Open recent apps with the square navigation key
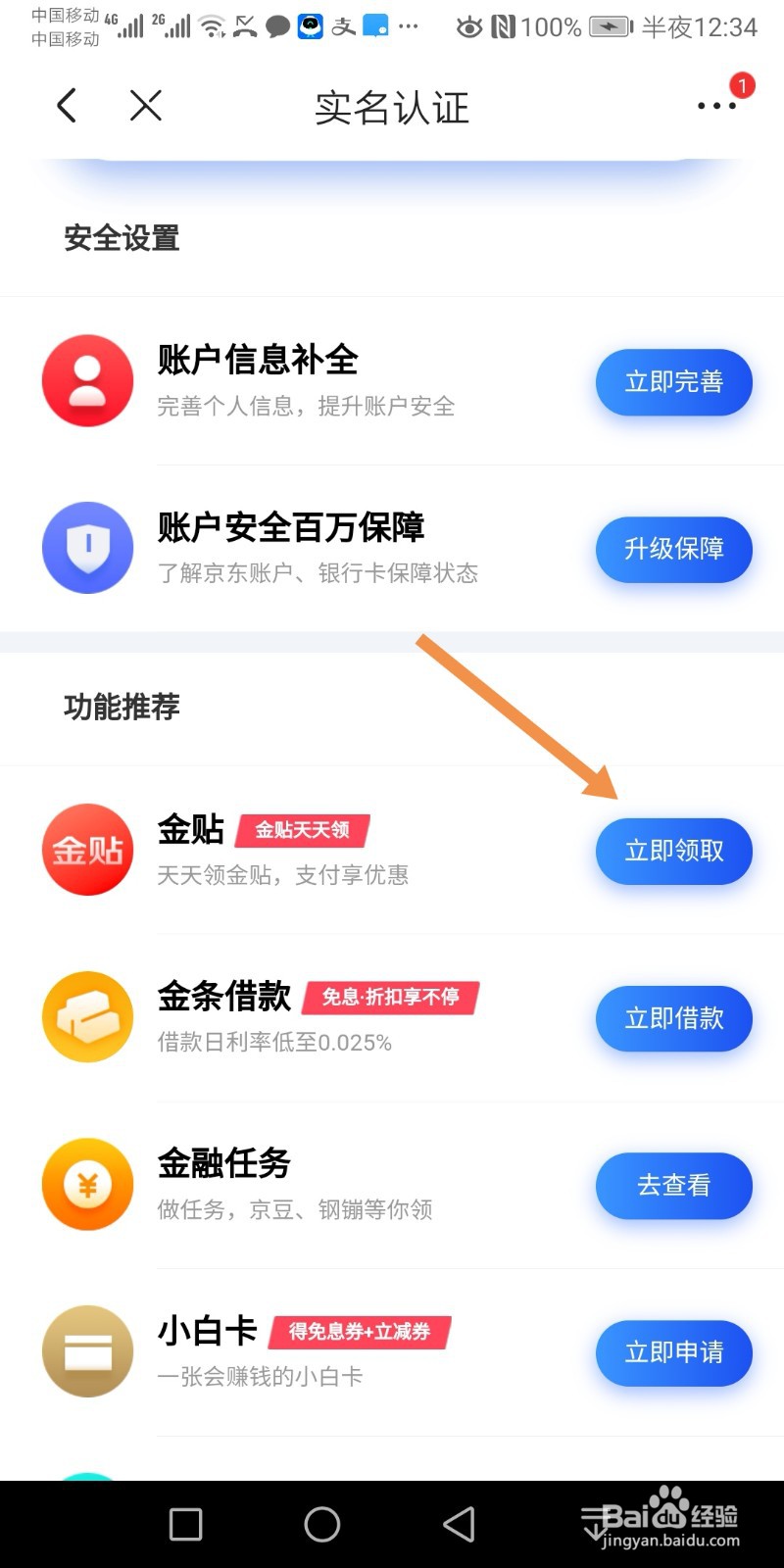 pos(185,1524)
